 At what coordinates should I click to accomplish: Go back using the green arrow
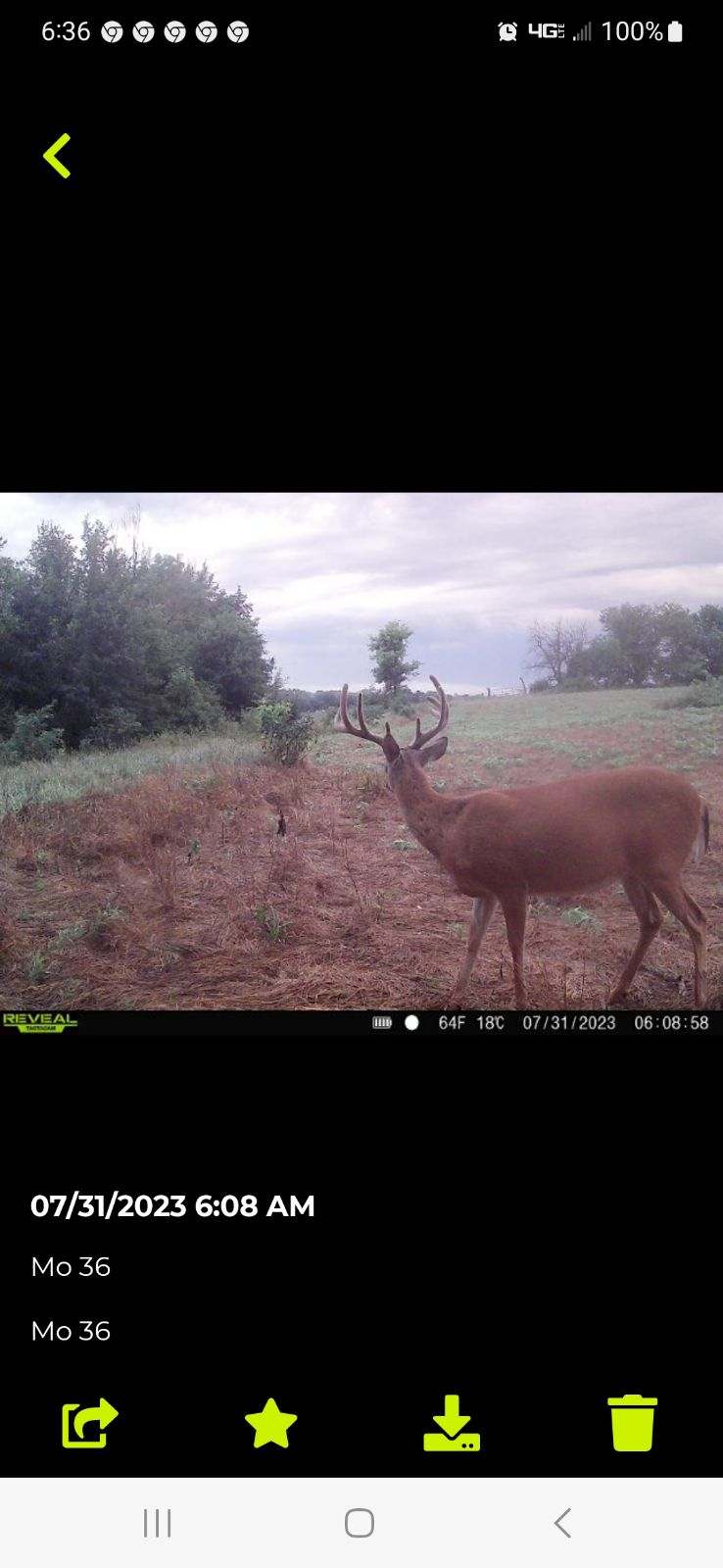[57, 156]
